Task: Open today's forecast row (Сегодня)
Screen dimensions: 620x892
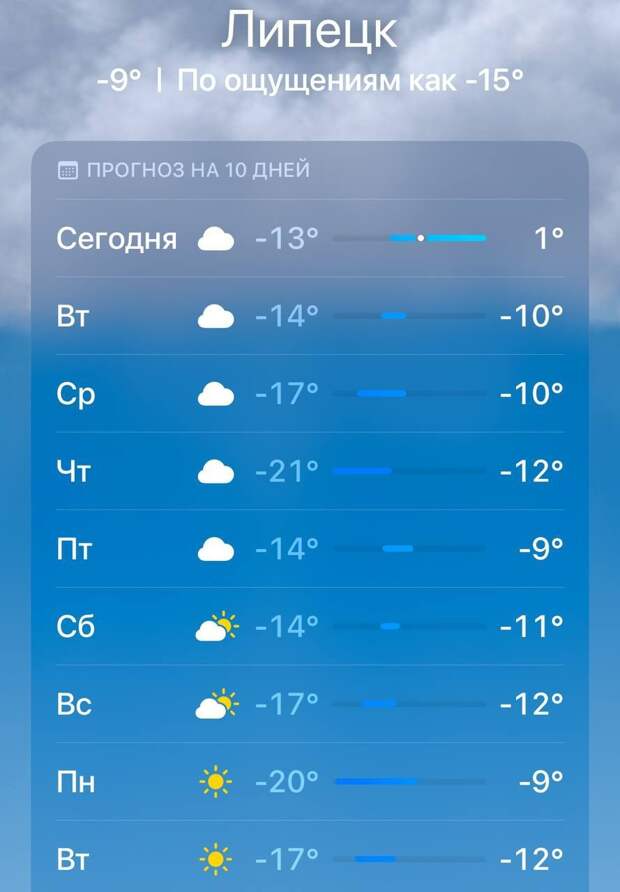Action: coord(310,239)
